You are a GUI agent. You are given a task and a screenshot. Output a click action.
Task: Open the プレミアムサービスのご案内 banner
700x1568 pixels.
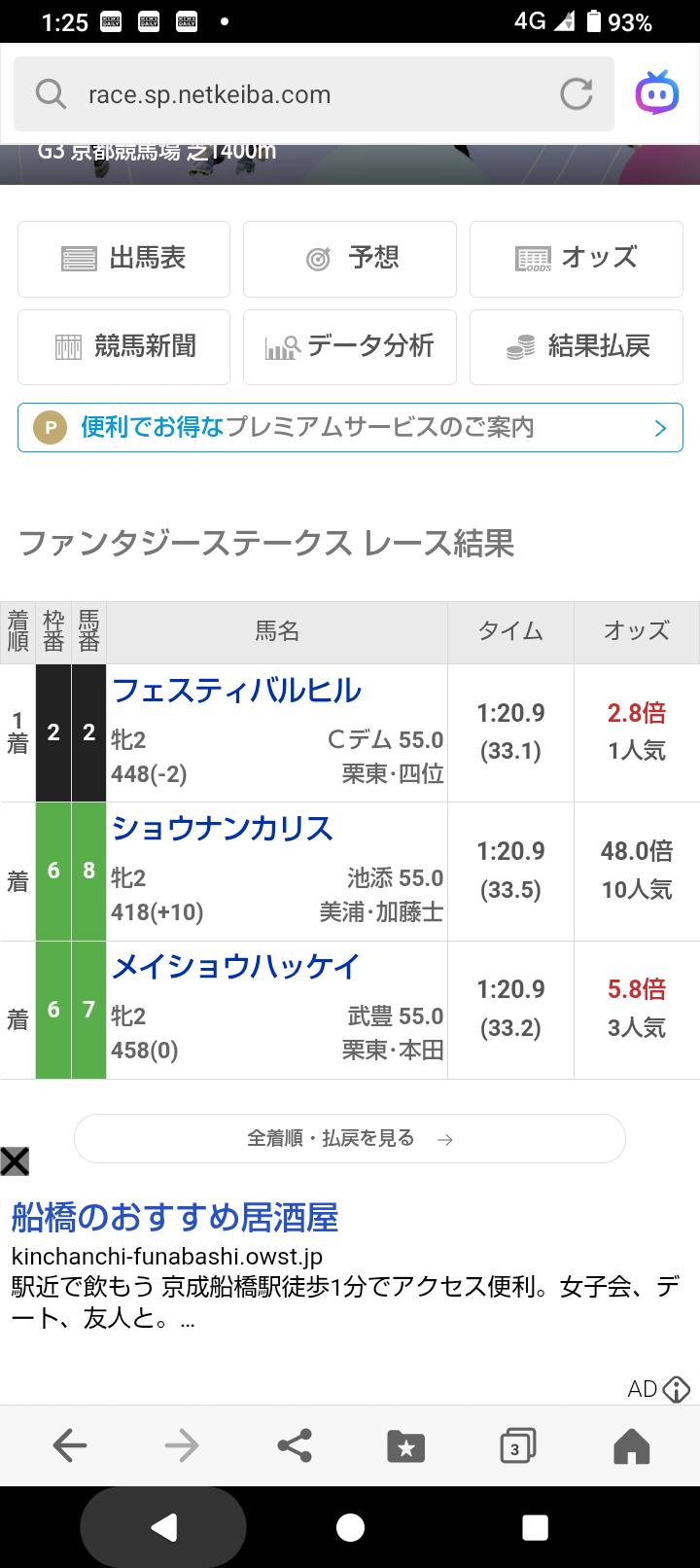pyautogui.click(x=350, y=427)
